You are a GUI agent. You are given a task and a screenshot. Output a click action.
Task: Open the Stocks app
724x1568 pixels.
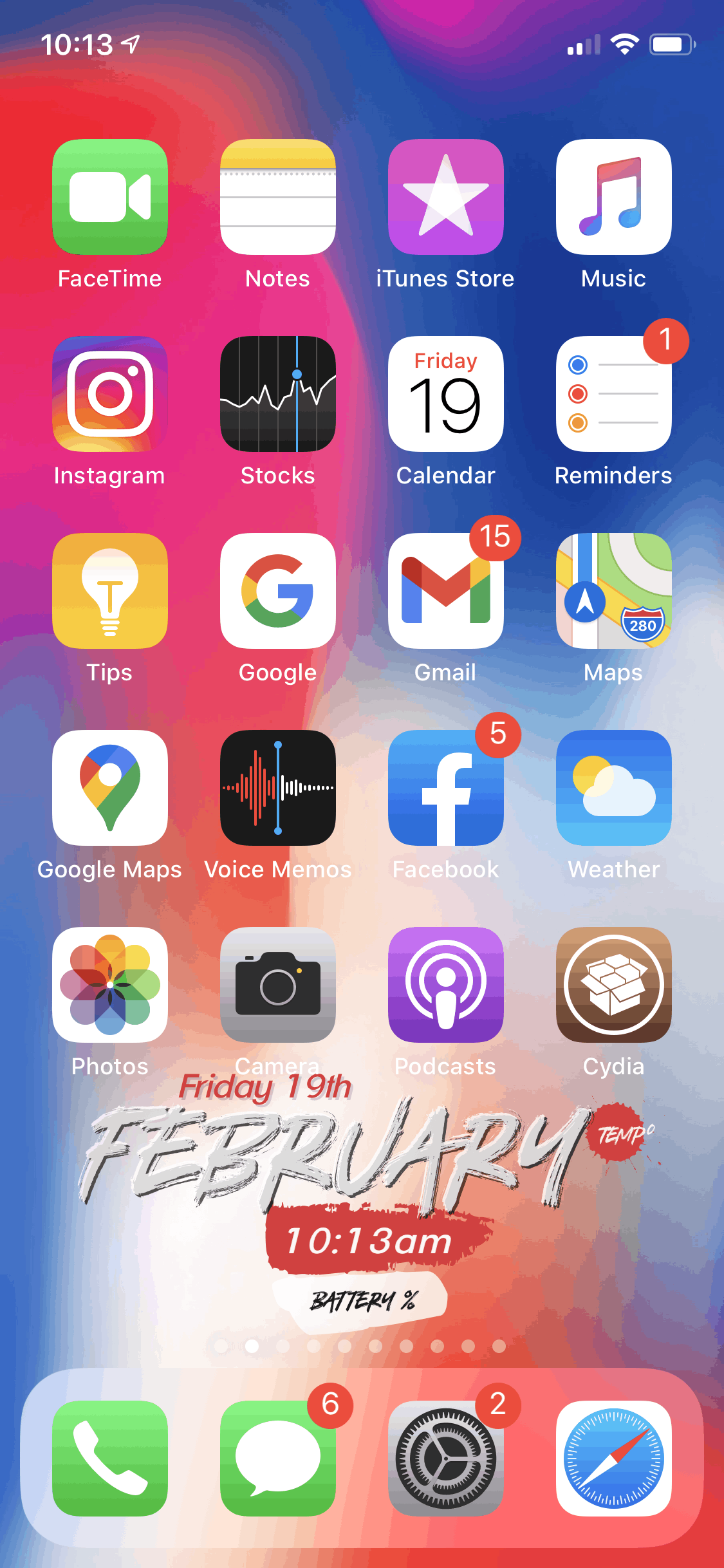[278, 394]
